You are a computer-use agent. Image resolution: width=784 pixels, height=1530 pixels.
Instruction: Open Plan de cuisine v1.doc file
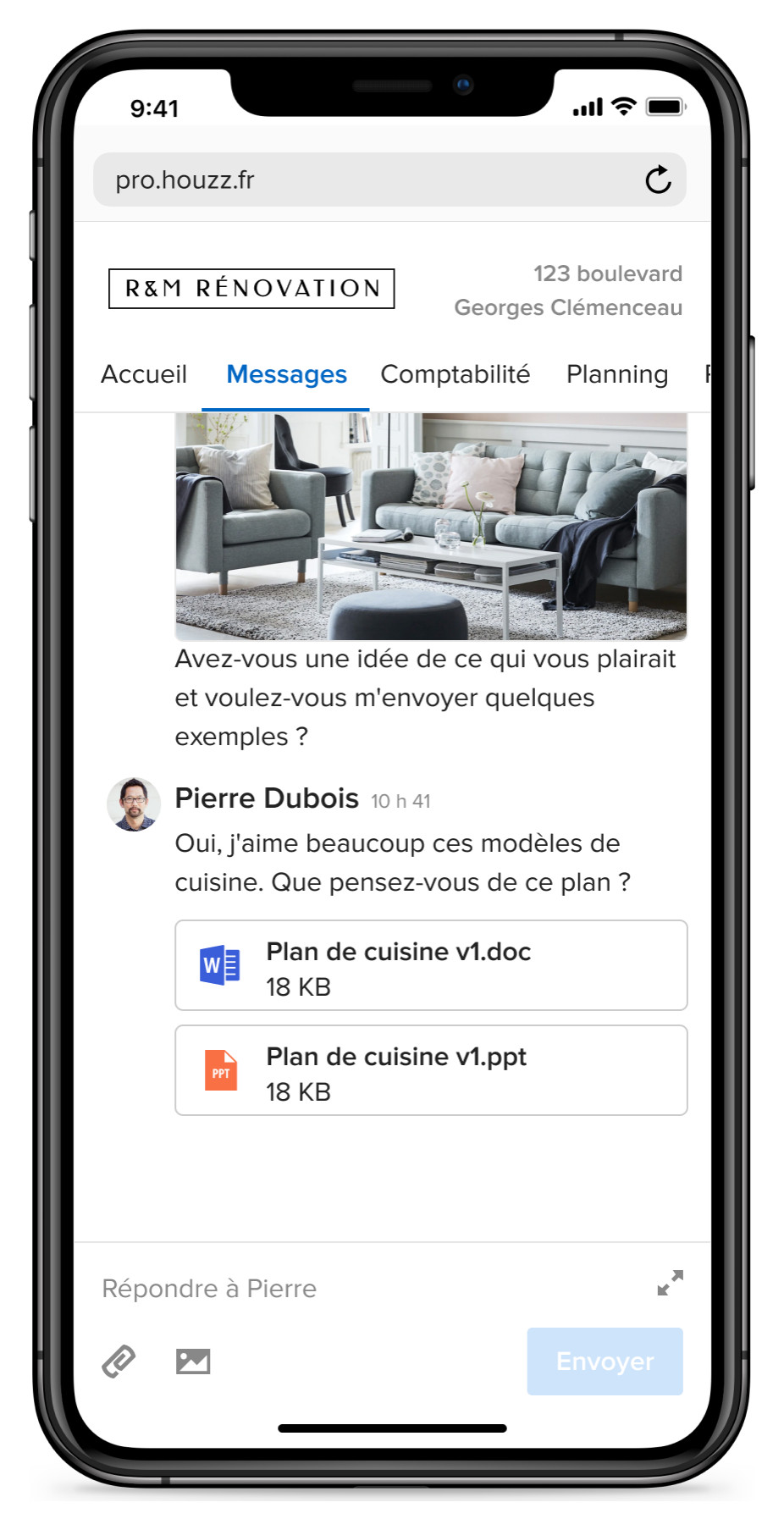431,965
